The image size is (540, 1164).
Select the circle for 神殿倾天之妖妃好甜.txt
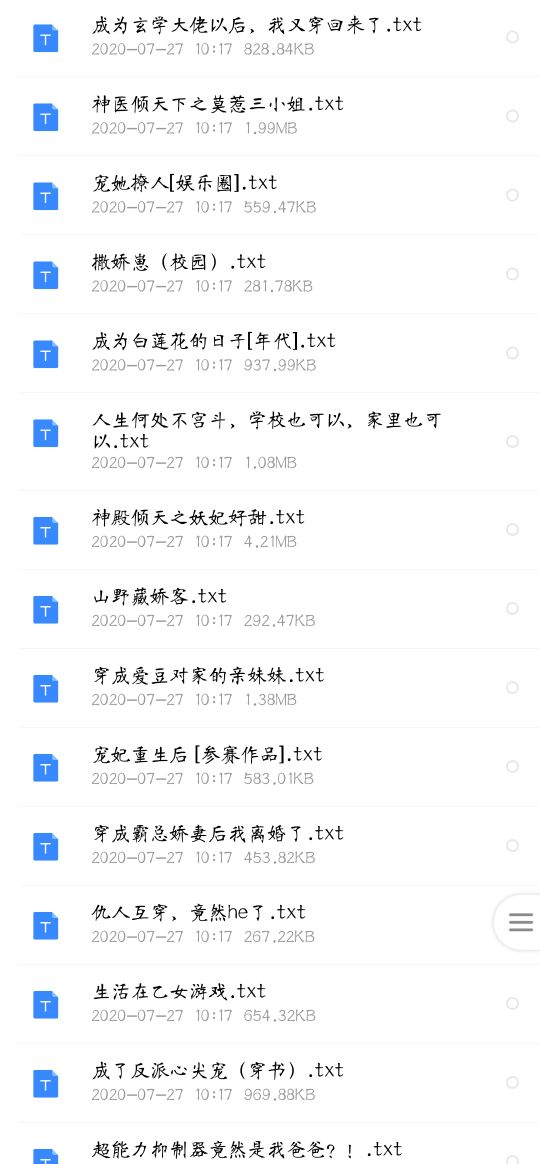(x=513, y=529)
